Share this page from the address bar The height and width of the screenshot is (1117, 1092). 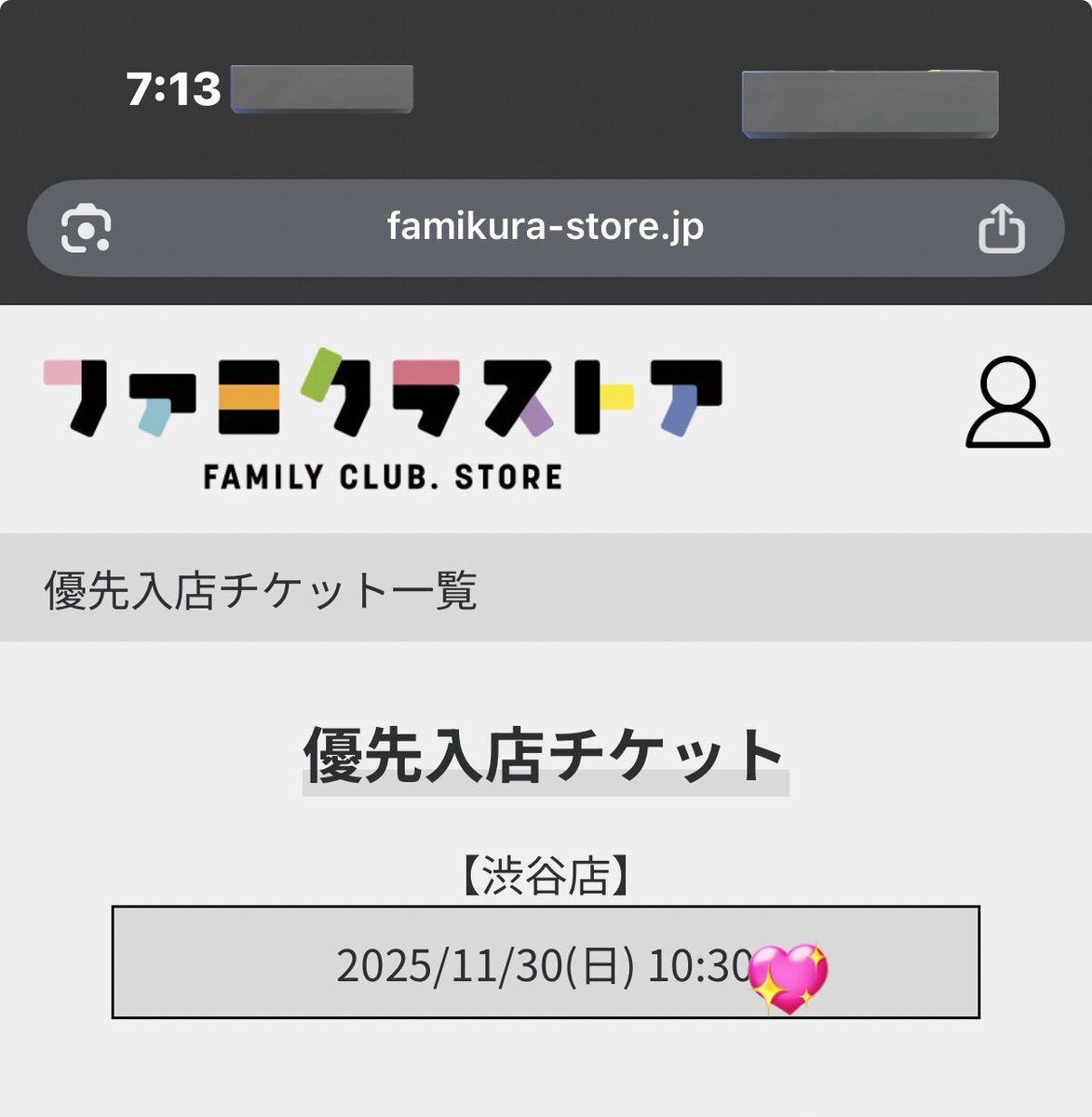tap(1002, 228)
